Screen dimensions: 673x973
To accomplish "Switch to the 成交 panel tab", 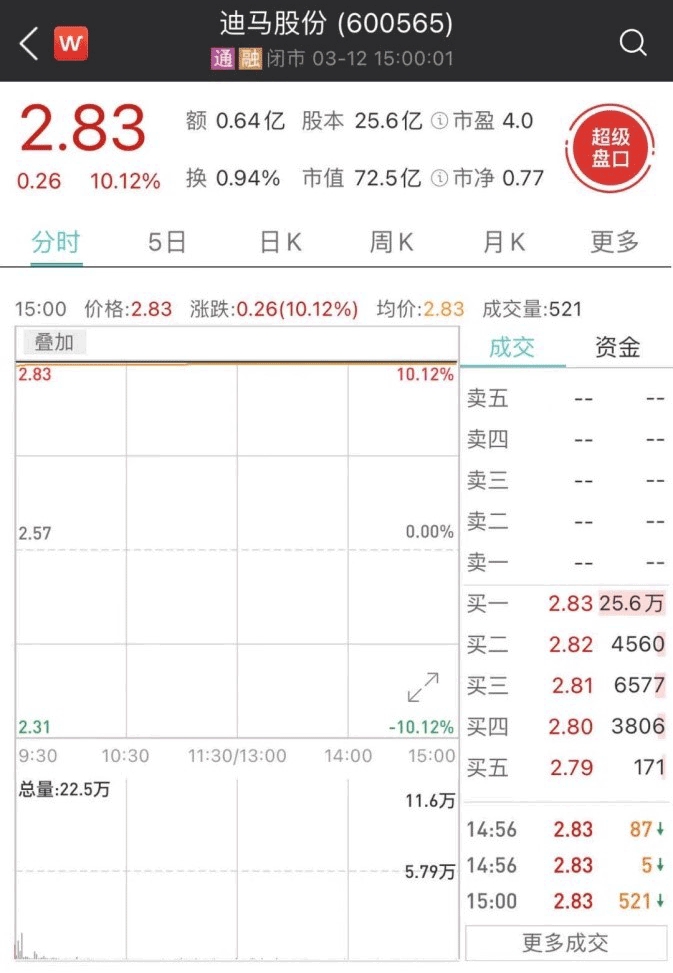I will [x=511, y=348].
